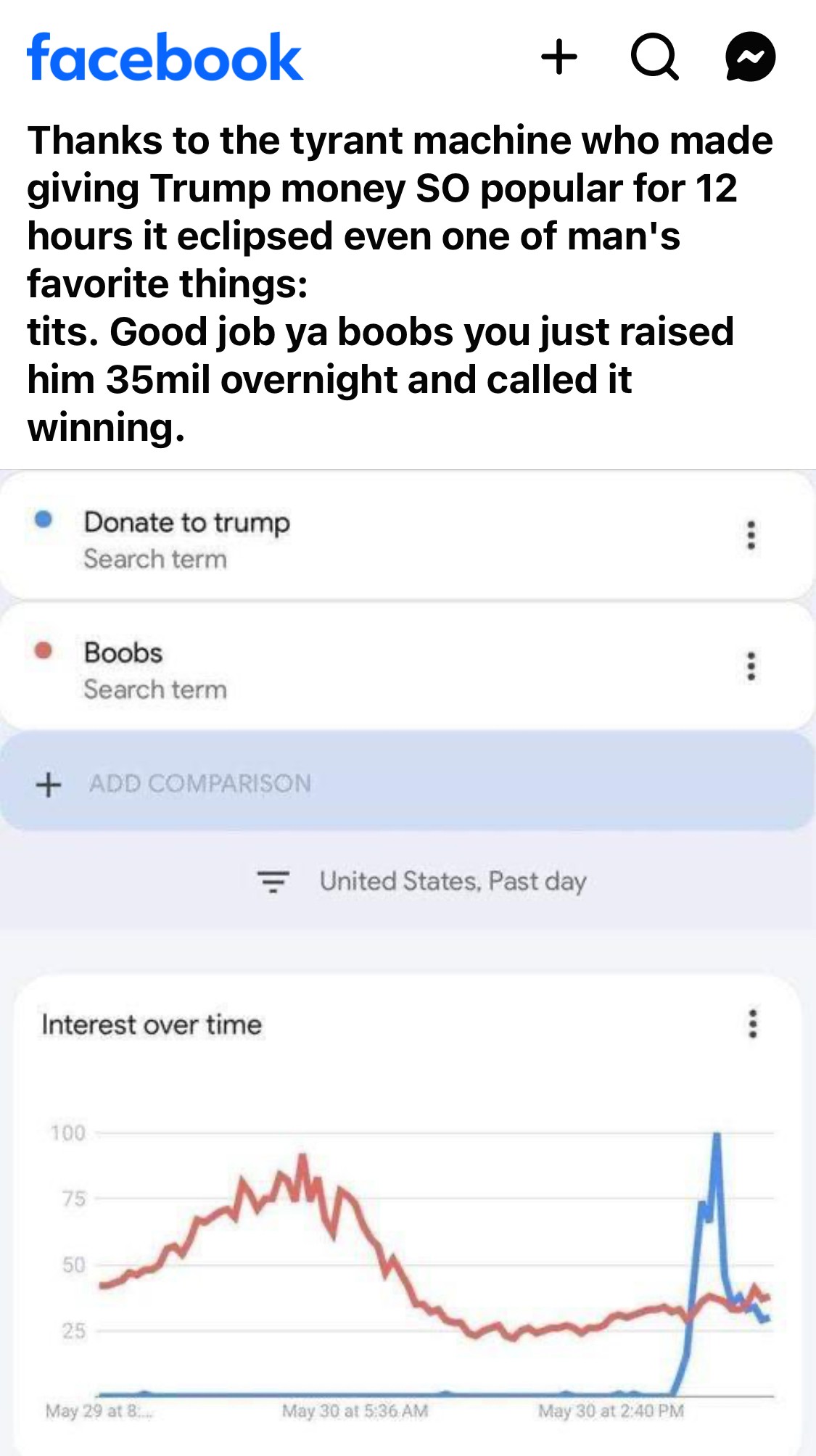816x1456 pixels.
Task: Open Messenger chats
Action: [x=751, y=57]
